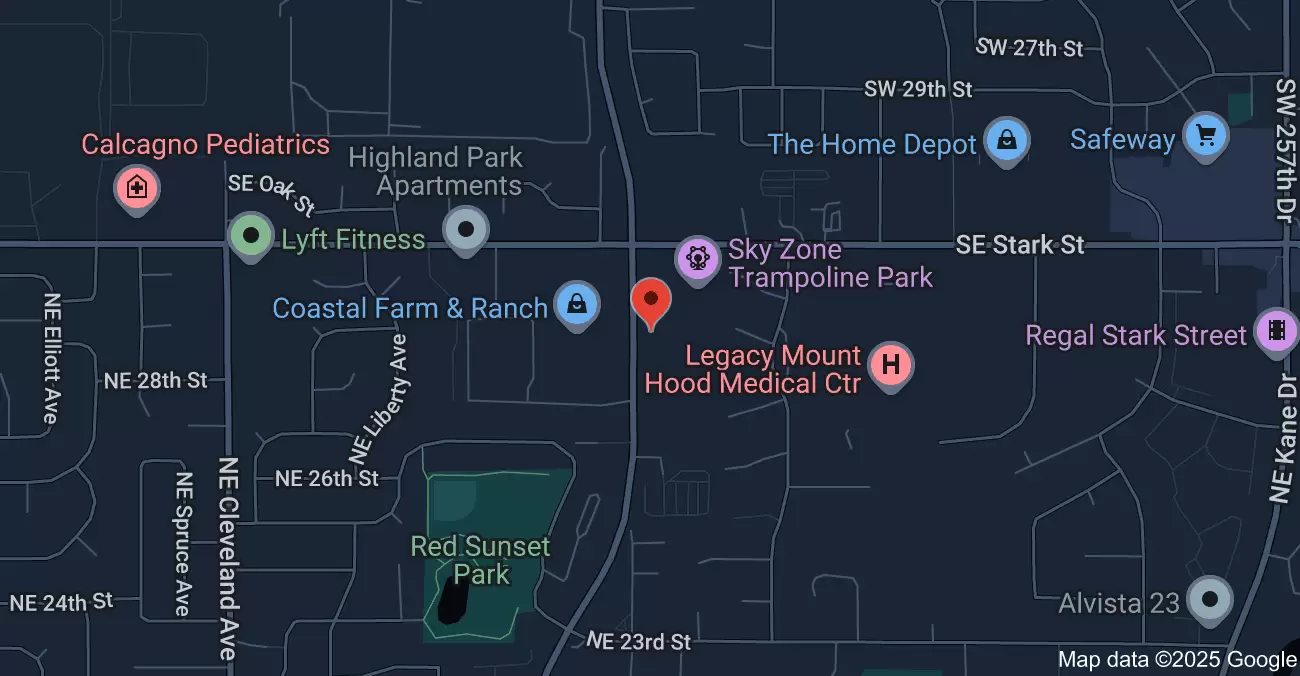The height and width of the screenshot is (676, 1300).
Task: Select the Red Sunset Park label
Action: point(481,560)
